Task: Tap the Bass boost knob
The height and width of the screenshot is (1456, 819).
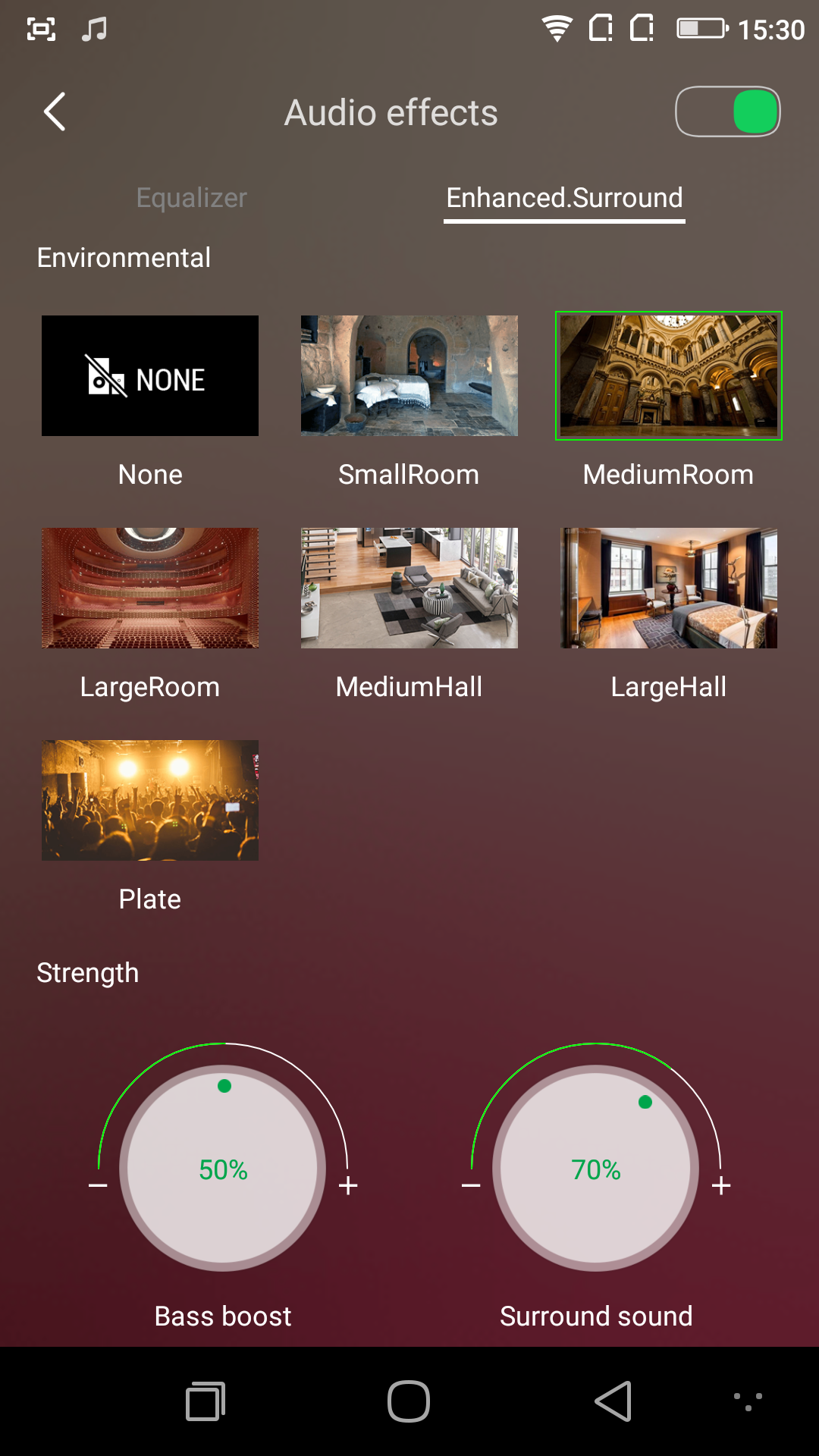Action: [x=223, y=1169]
